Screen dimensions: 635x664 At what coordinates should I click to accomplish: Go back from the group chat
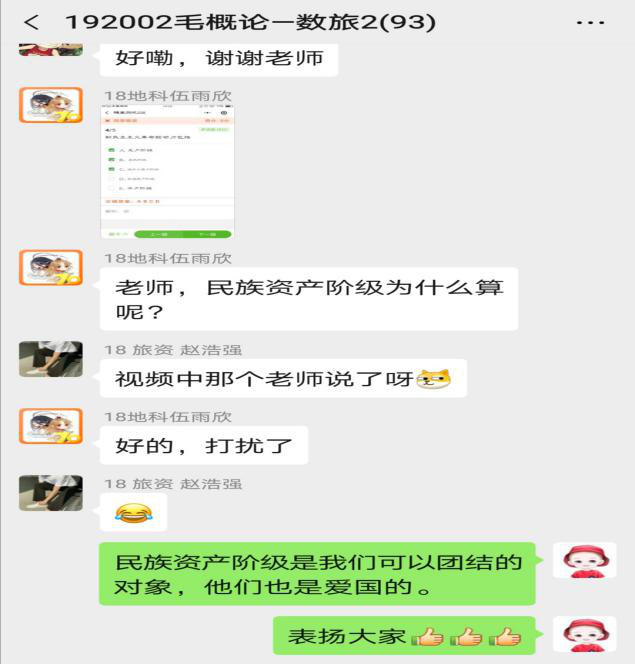pos(31,22)
